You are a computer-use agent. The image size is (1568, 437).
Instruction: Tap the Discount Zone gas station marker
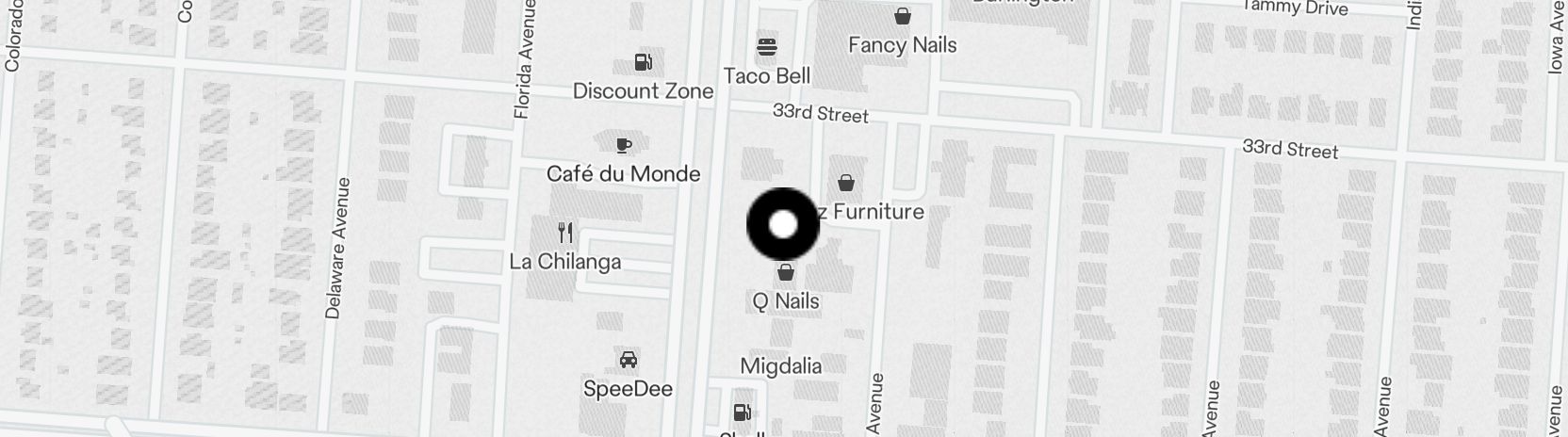[x=644, y=63]
